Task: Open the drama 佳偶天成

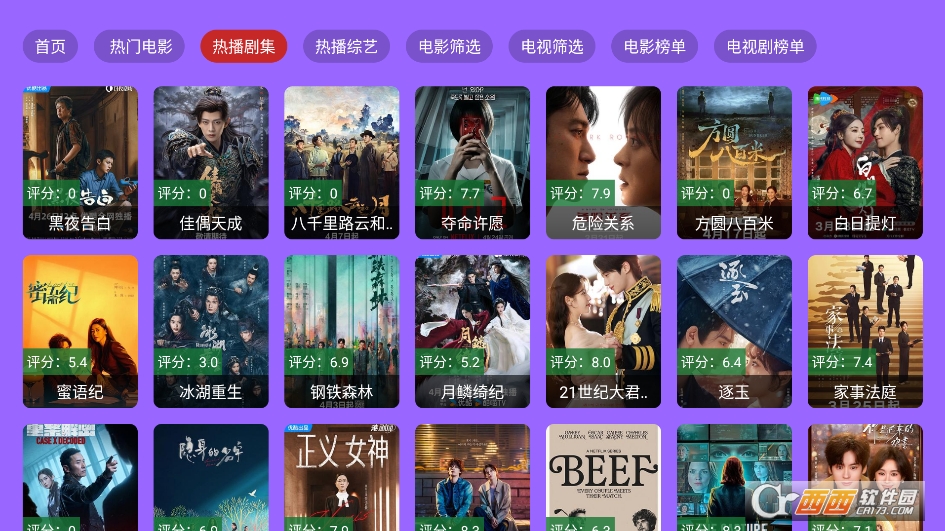Action: 211,162
